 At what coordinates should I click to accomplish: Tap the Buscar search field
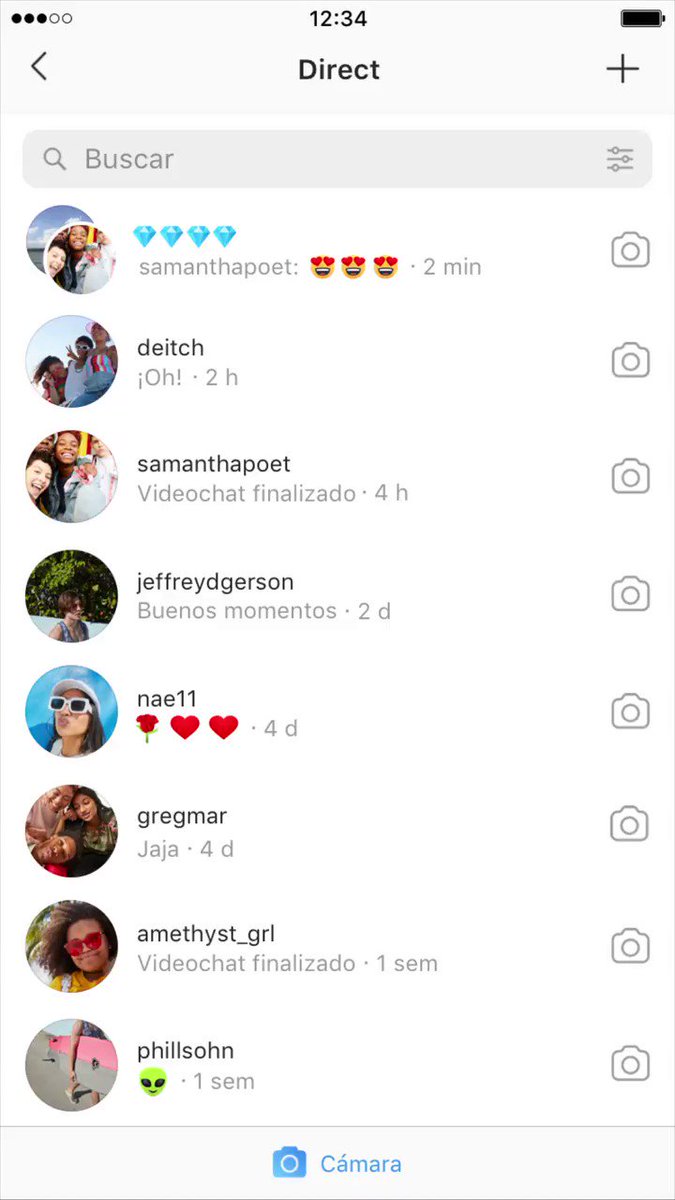click(337, 159)
